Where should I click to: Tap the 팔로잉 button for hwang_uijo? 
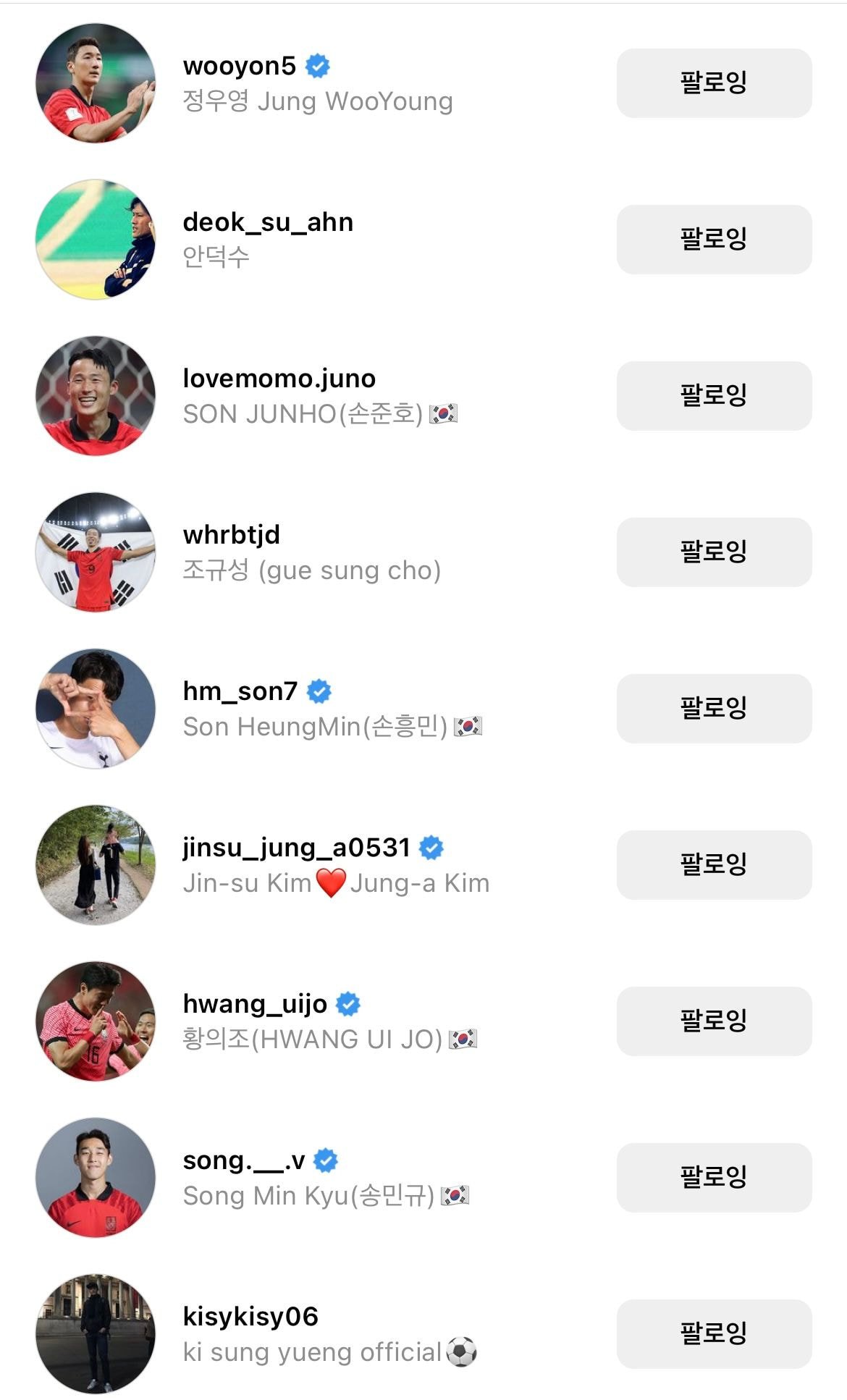point(713,1021)
